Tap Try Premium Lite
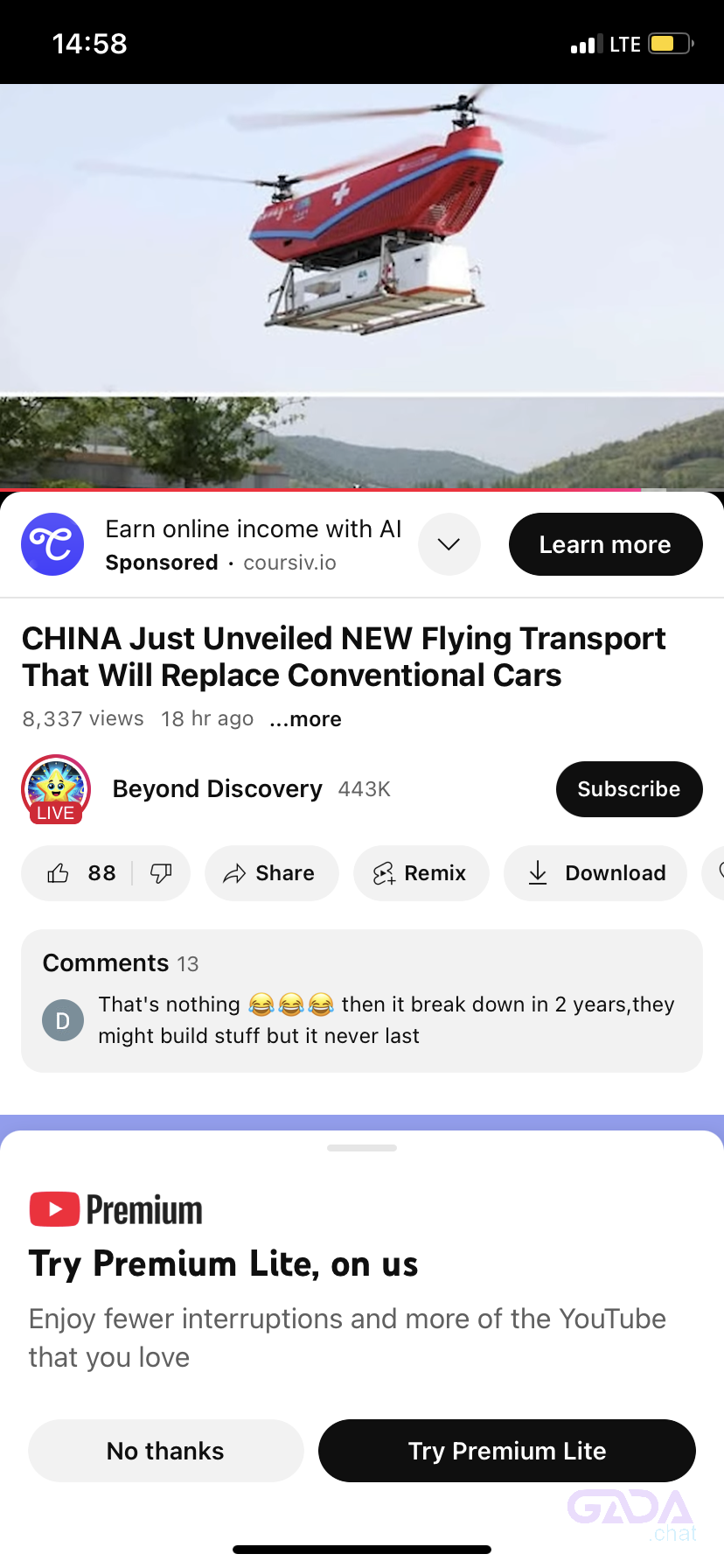The image size is (724, 1568). click(506, 1451)
